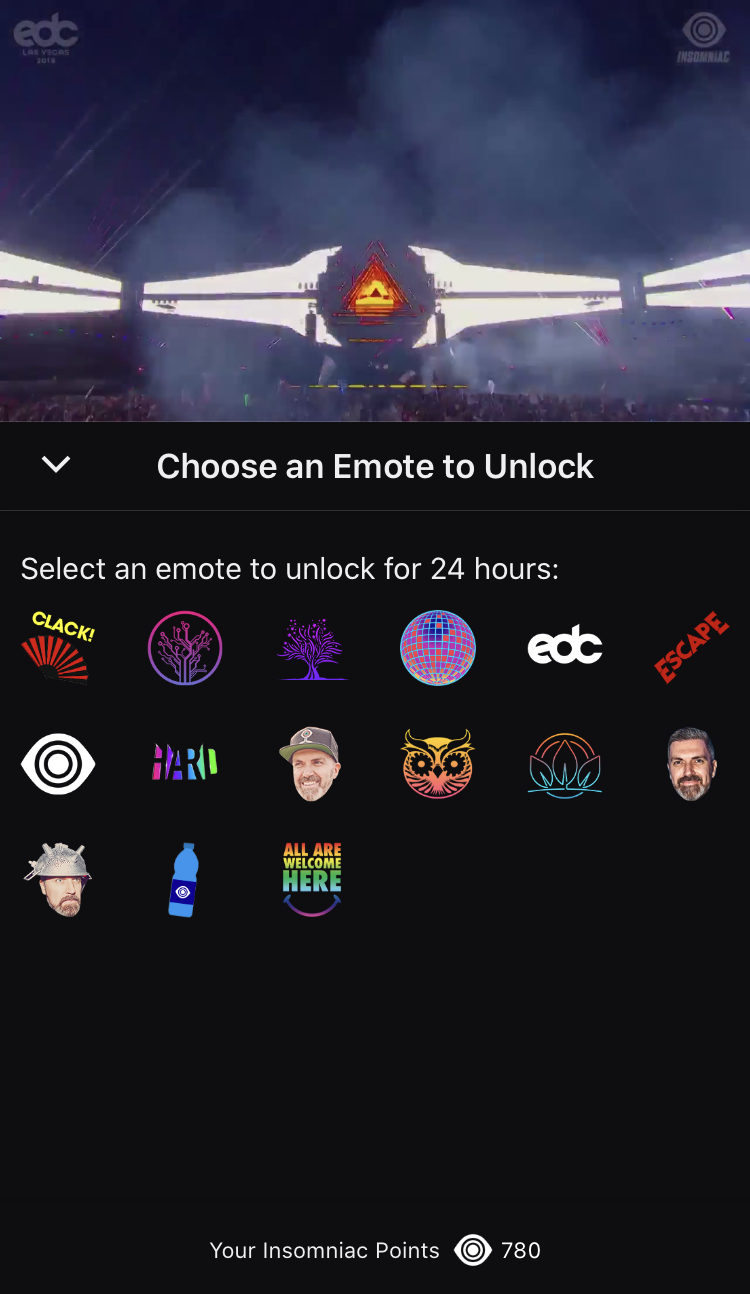Choose the man with cap emote

[310, 764]
